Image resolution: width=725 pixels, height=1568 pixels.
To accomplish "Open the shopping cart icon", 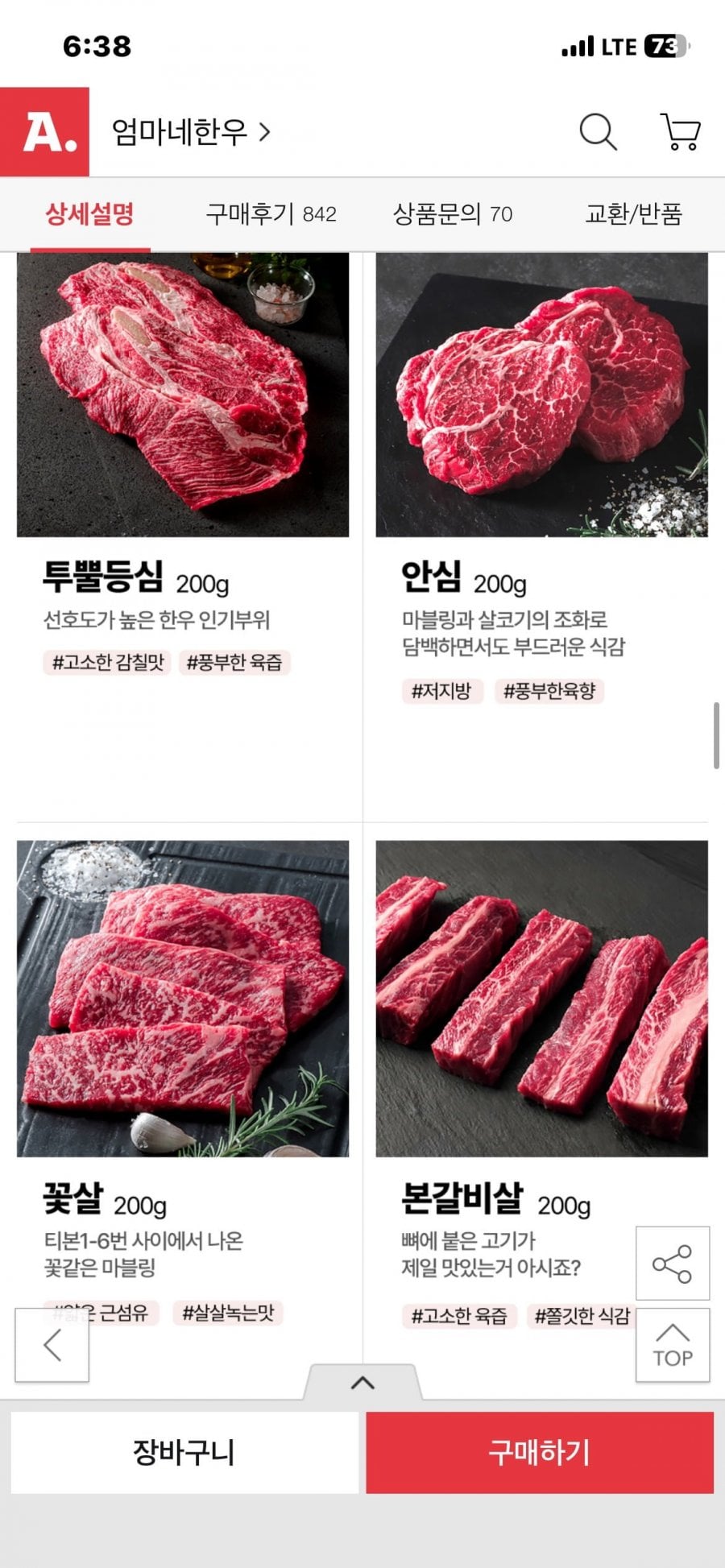I will point(681,132).
